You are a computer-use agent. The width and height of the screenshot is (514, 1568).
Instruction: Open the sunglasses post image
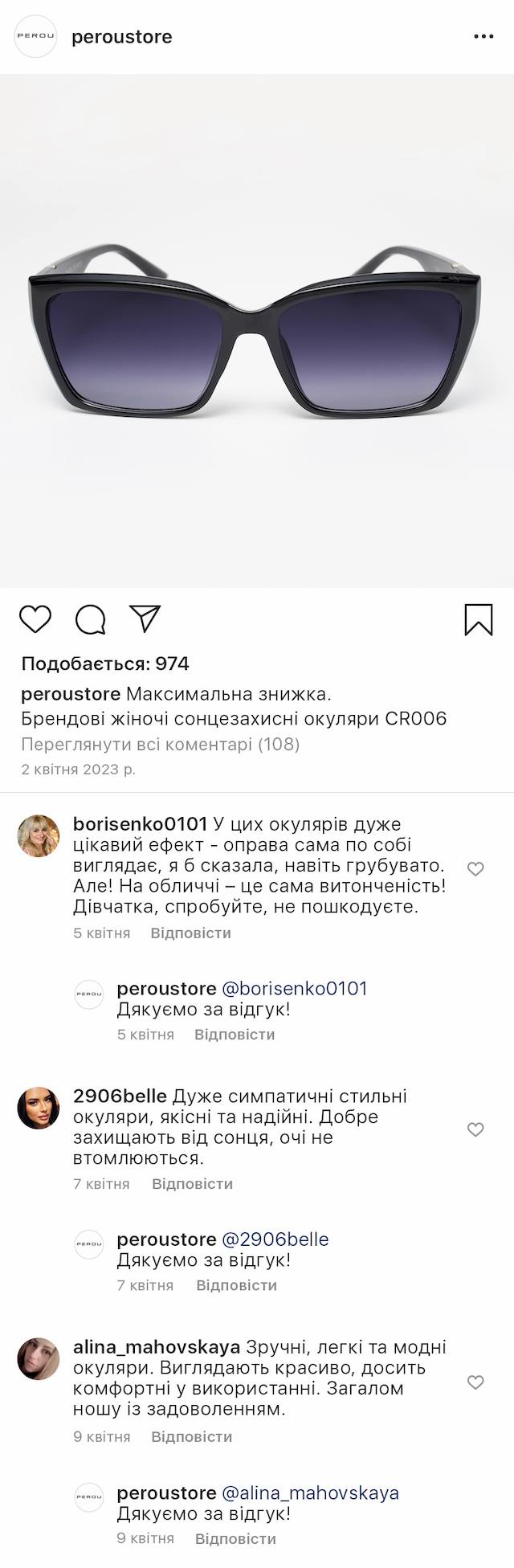[x=257, y=331]
